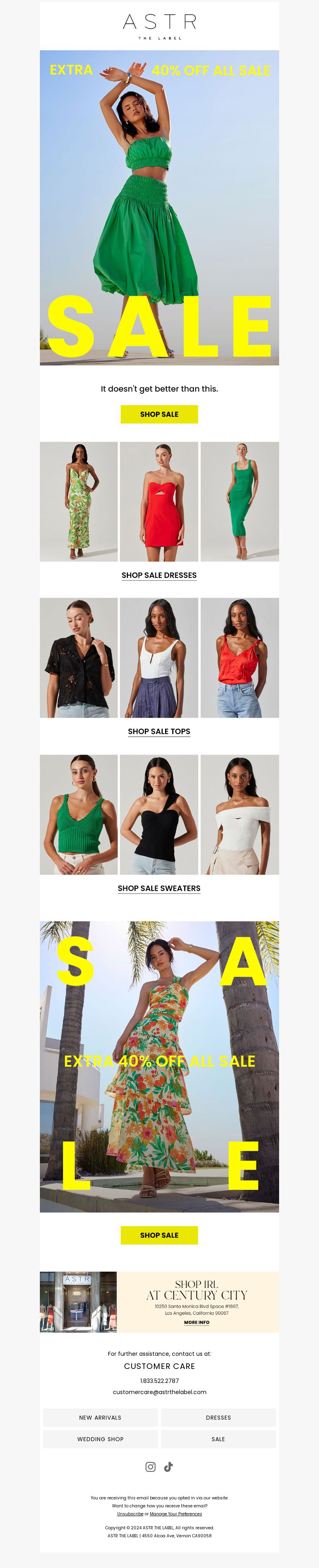Open ASTR's TikTok page
This screenshot has width=319, height=1568.
click(169, 1467)
